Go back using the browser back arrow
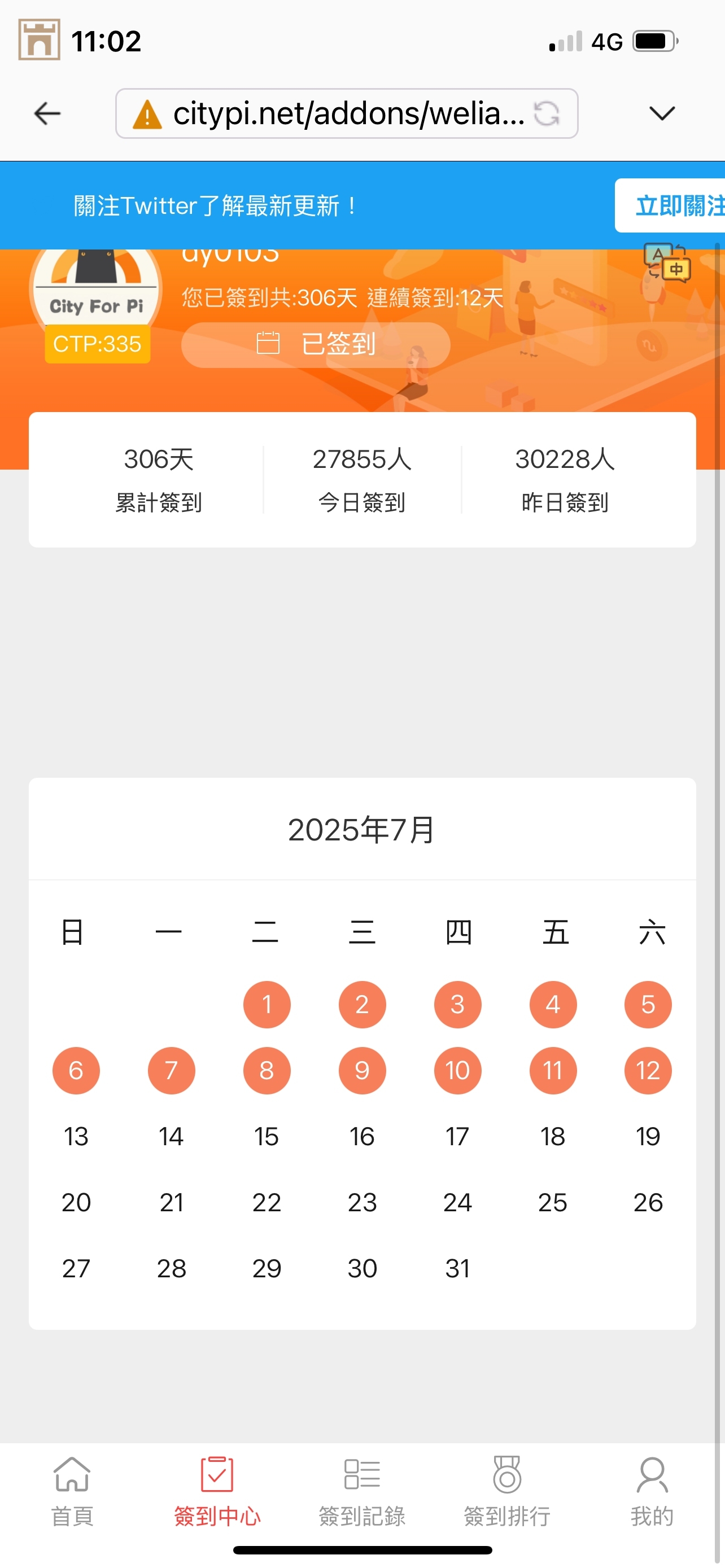 [47, 113]
